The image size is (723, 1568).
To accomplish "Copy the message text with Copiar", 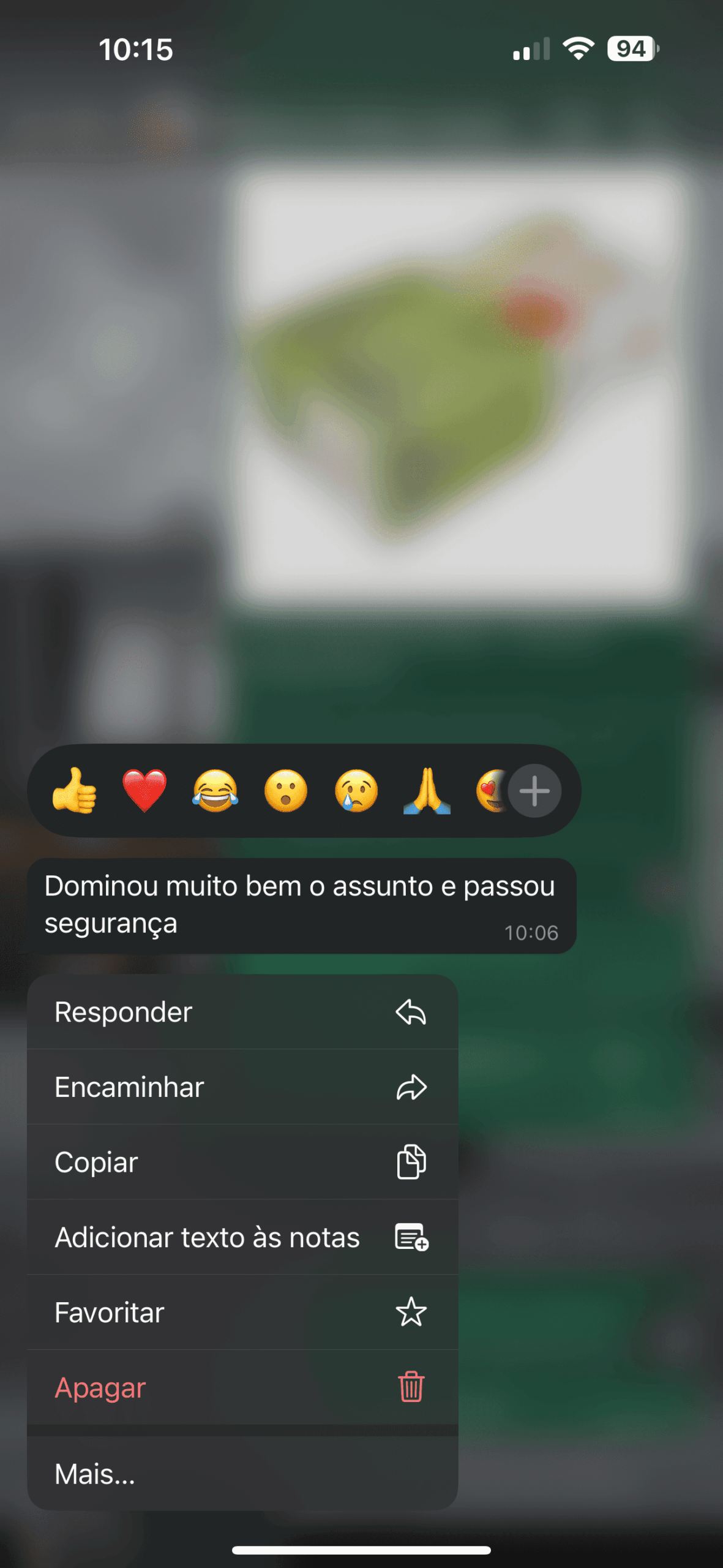I will [x=242, y=1162].
